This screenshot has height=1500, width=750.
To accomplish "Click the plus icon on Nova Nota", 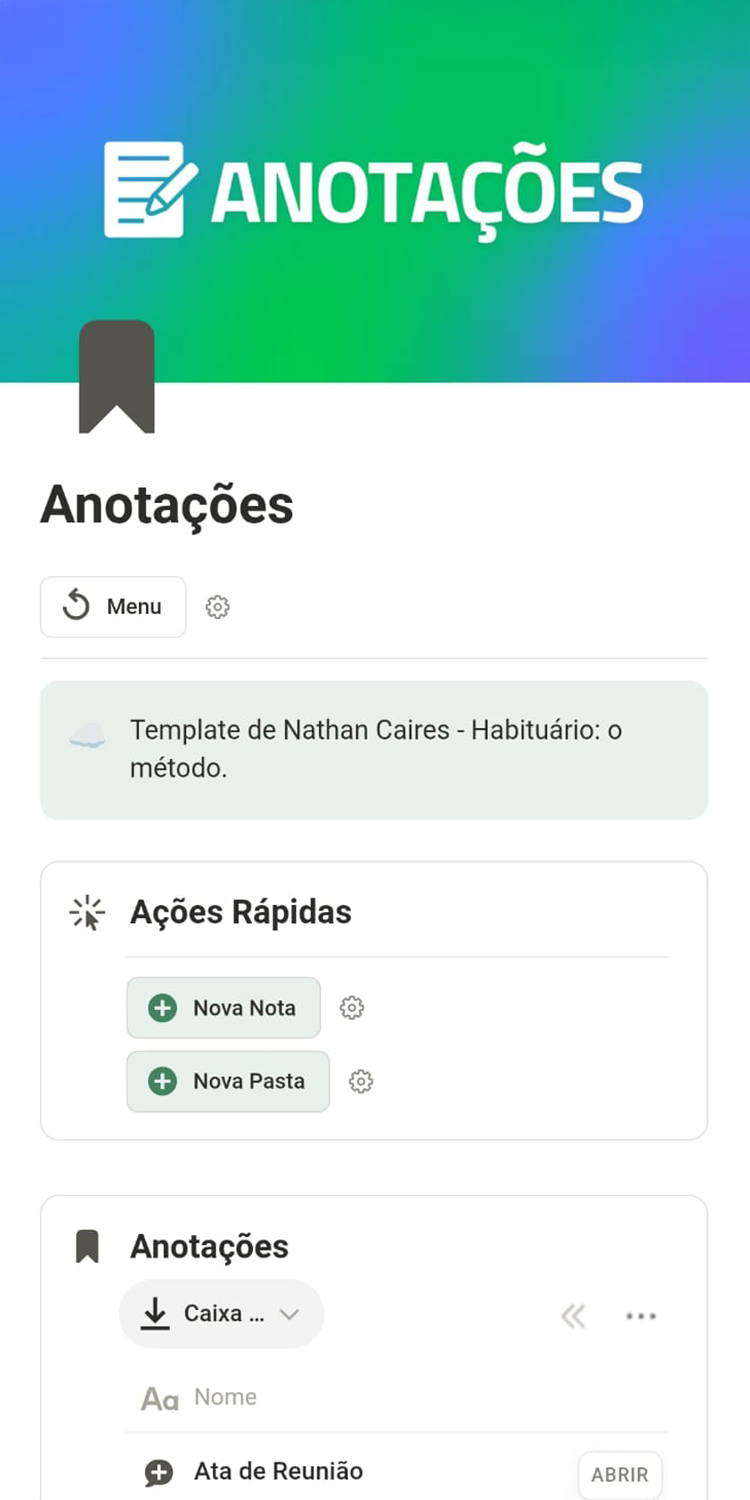I will click(x=161, y=1008).
